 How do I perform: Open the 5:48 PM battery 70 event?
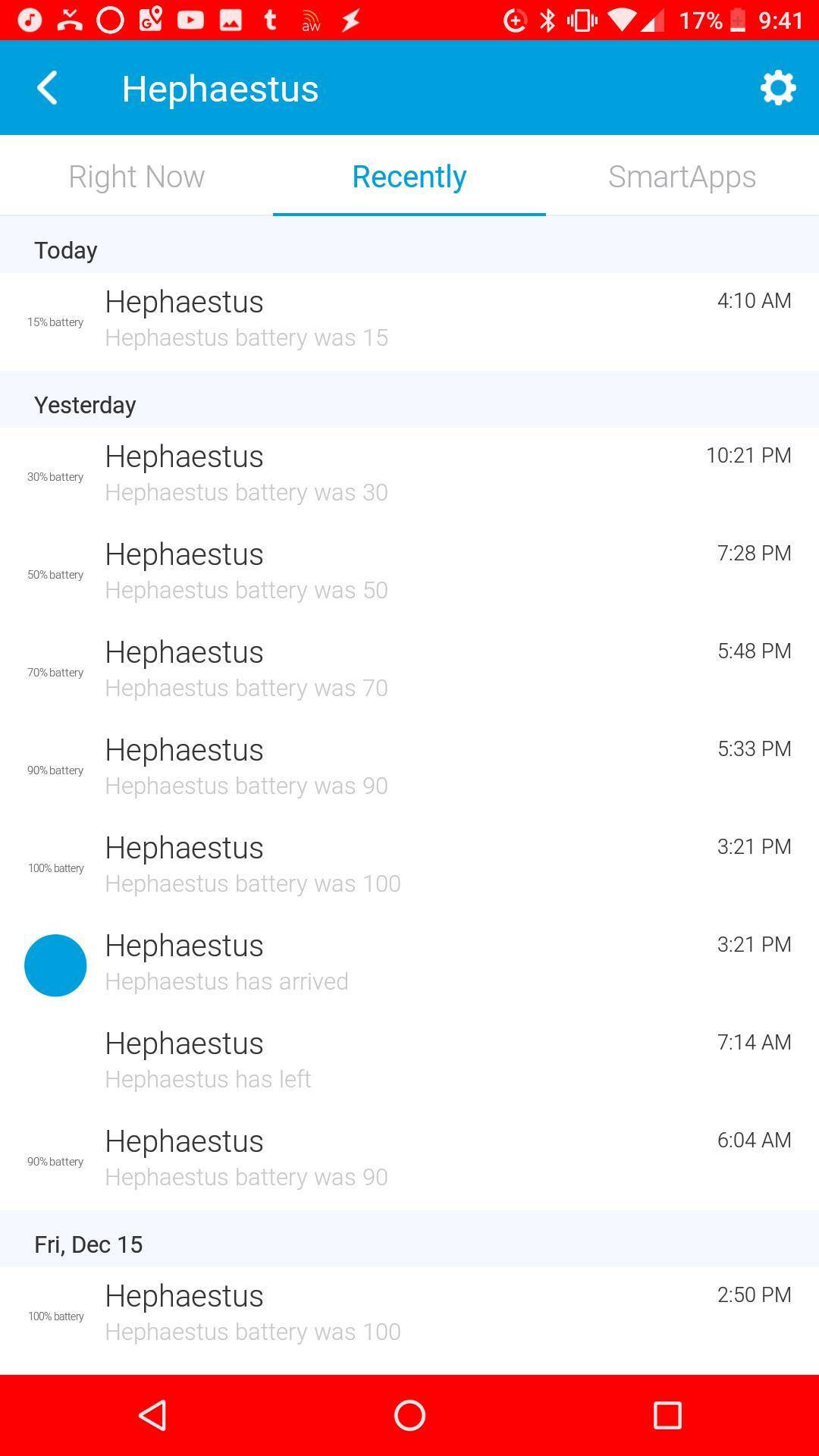(x=409, y=670)
